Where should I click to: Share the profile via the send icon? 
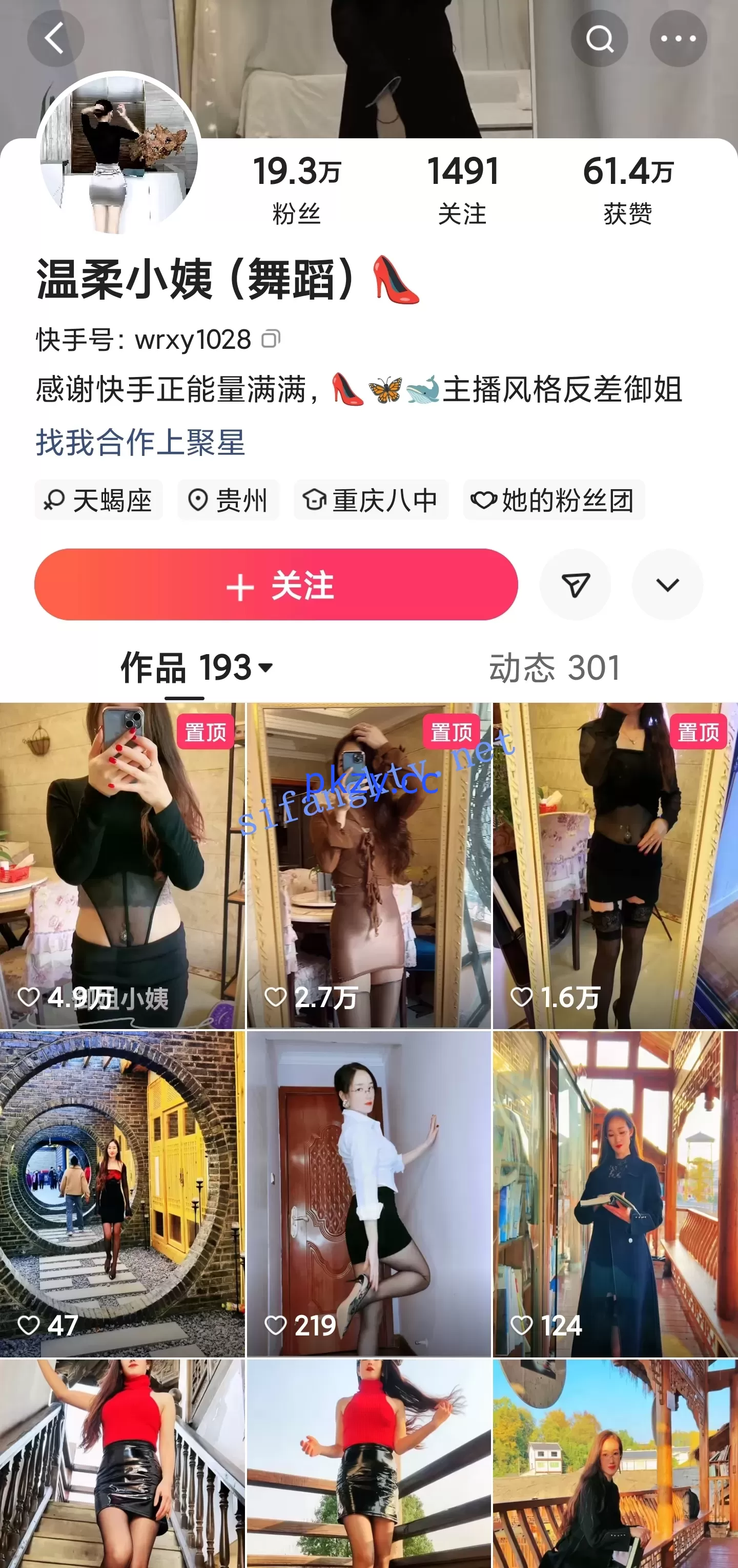(575, 584)
